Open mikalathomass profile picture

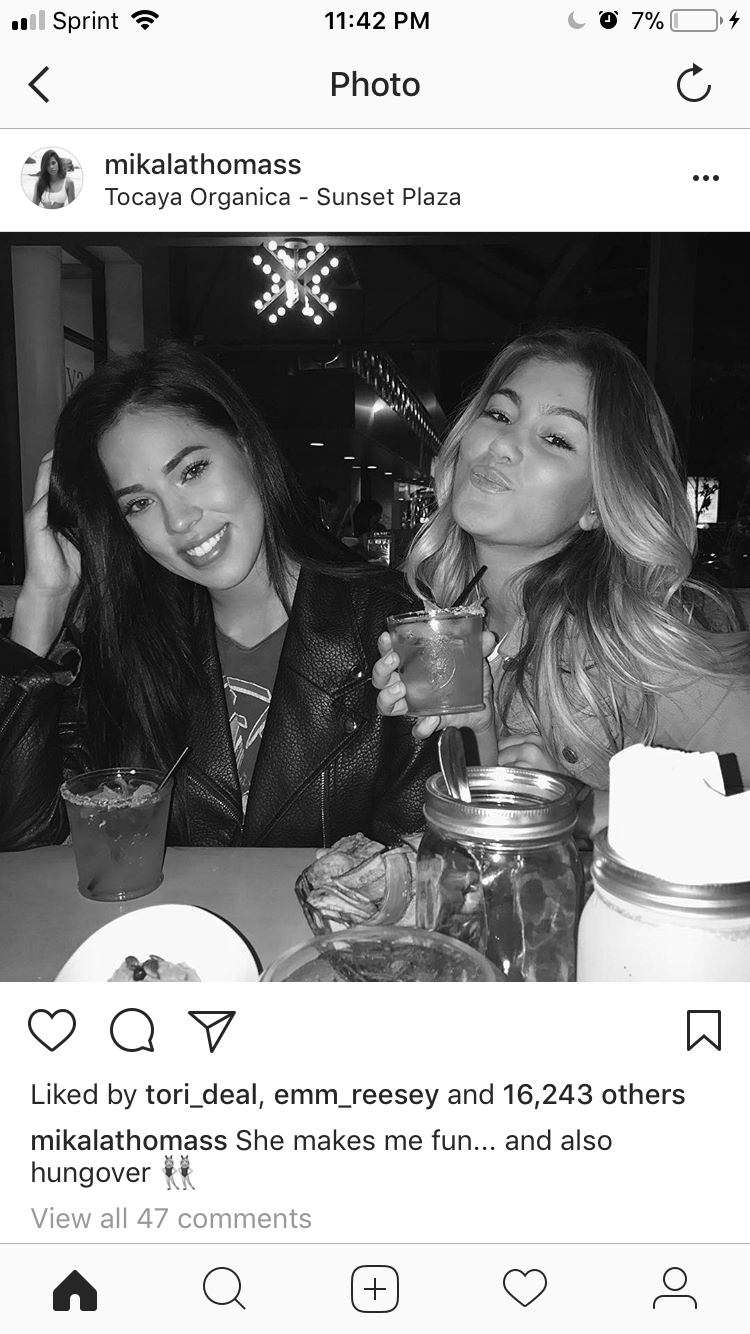click(52, 178)
